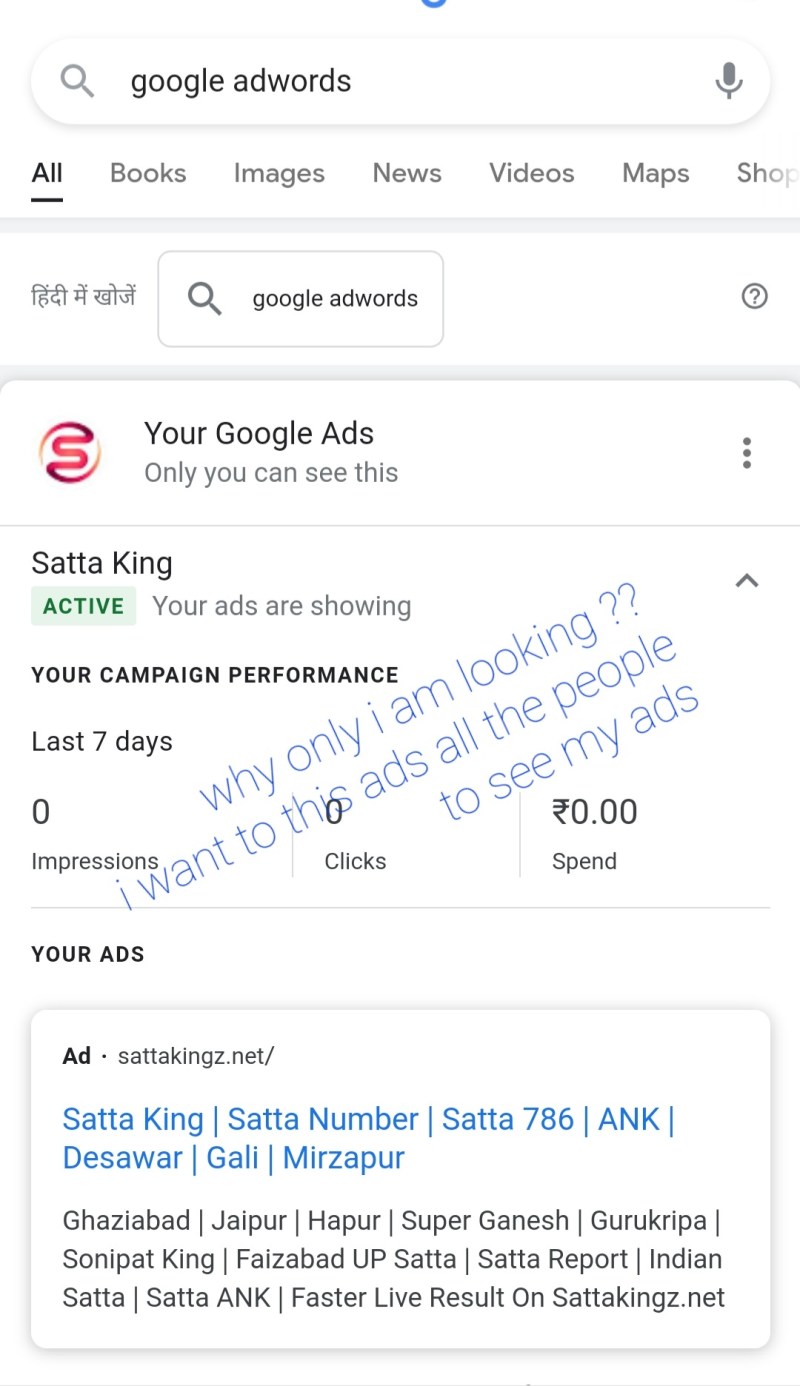Switch to the All tab

click(47, 173)
